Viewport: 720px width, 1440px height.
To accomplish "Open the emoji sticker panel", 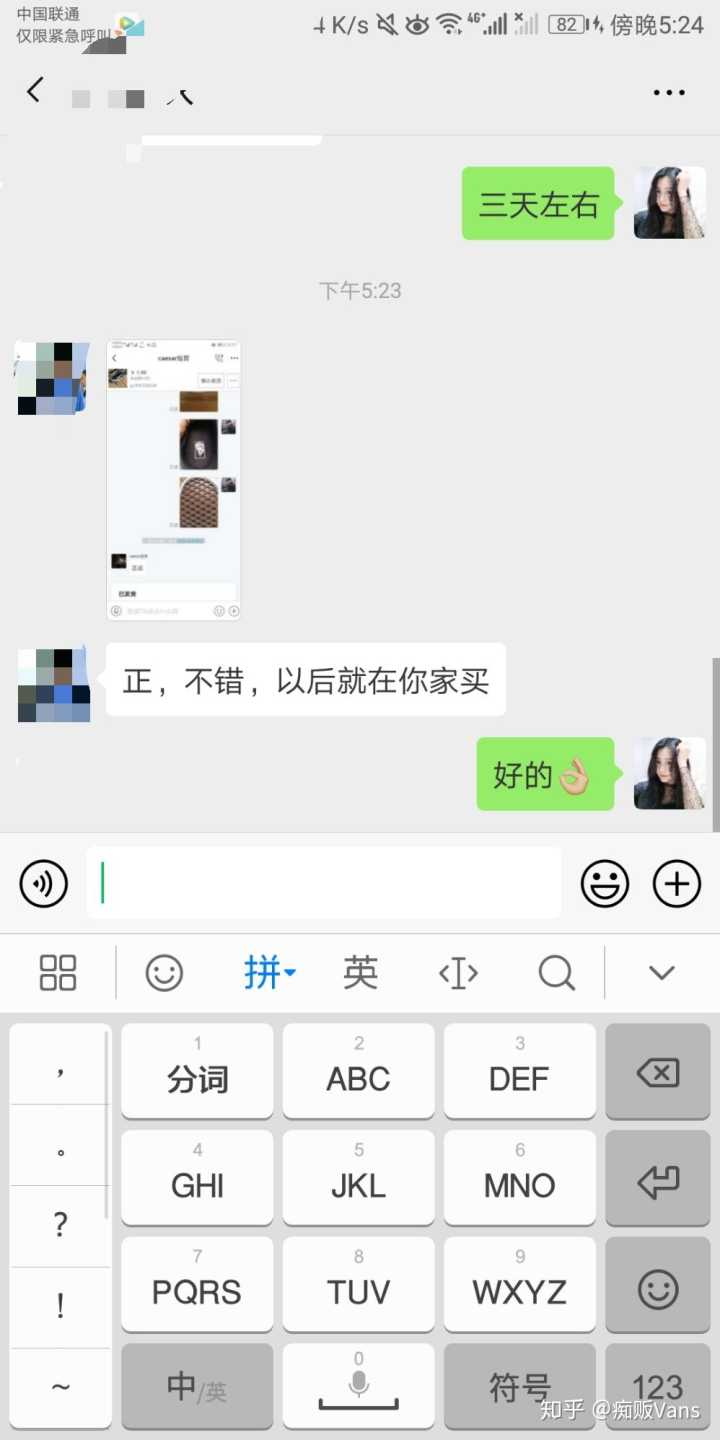I will point(605,884).
